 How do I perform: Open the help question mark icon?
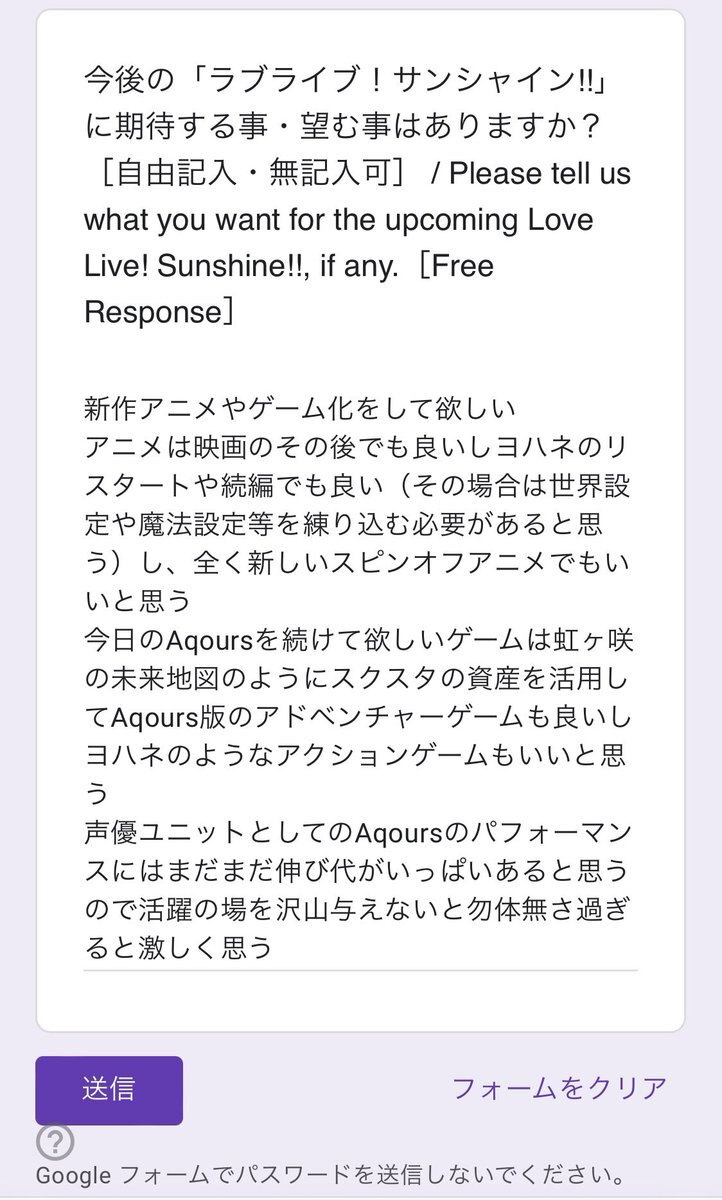[x=53, y=1142]
